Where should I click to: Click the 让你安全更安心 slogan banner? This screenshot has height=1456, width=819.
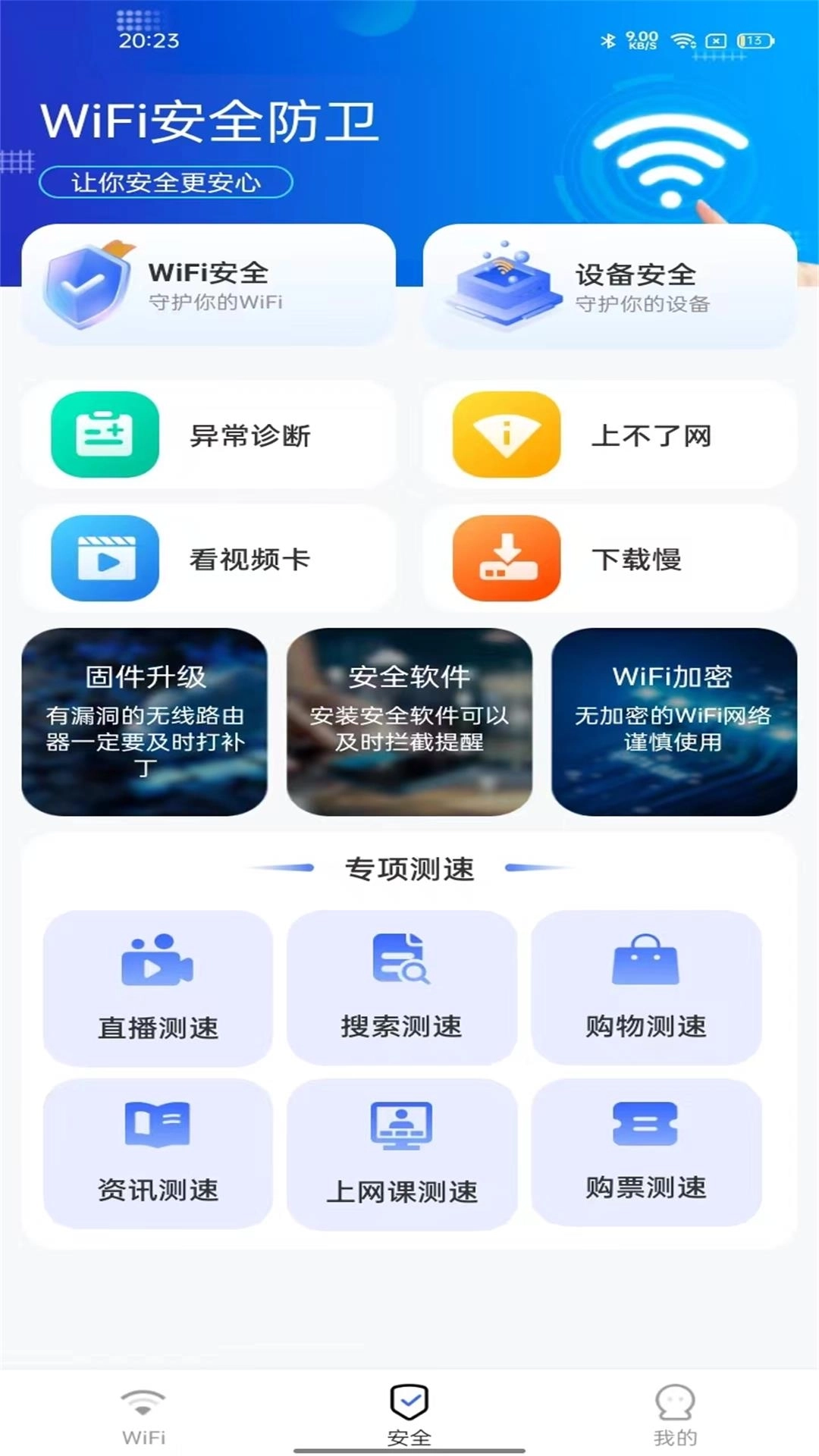coord(165,180)
